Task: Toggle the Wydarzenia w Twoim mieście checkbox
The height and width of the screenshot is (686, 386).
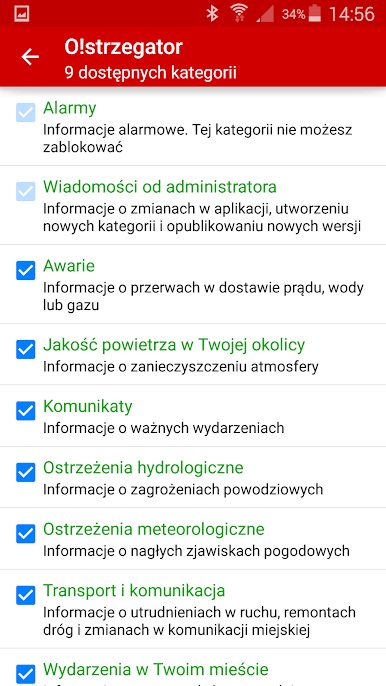Action: point(25,674)
